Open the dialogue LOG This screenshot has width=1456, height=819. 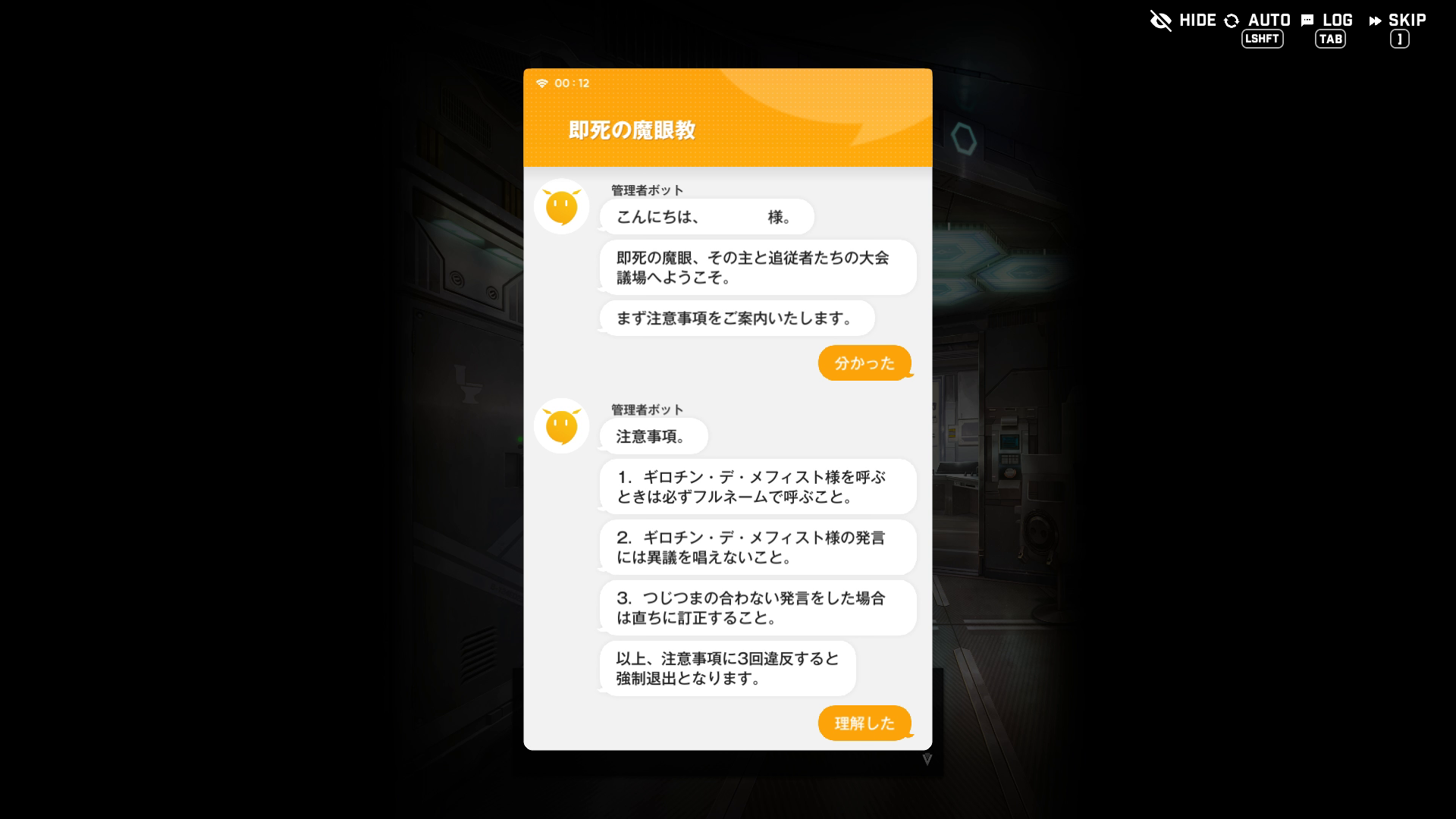(x=1327, y=20)
